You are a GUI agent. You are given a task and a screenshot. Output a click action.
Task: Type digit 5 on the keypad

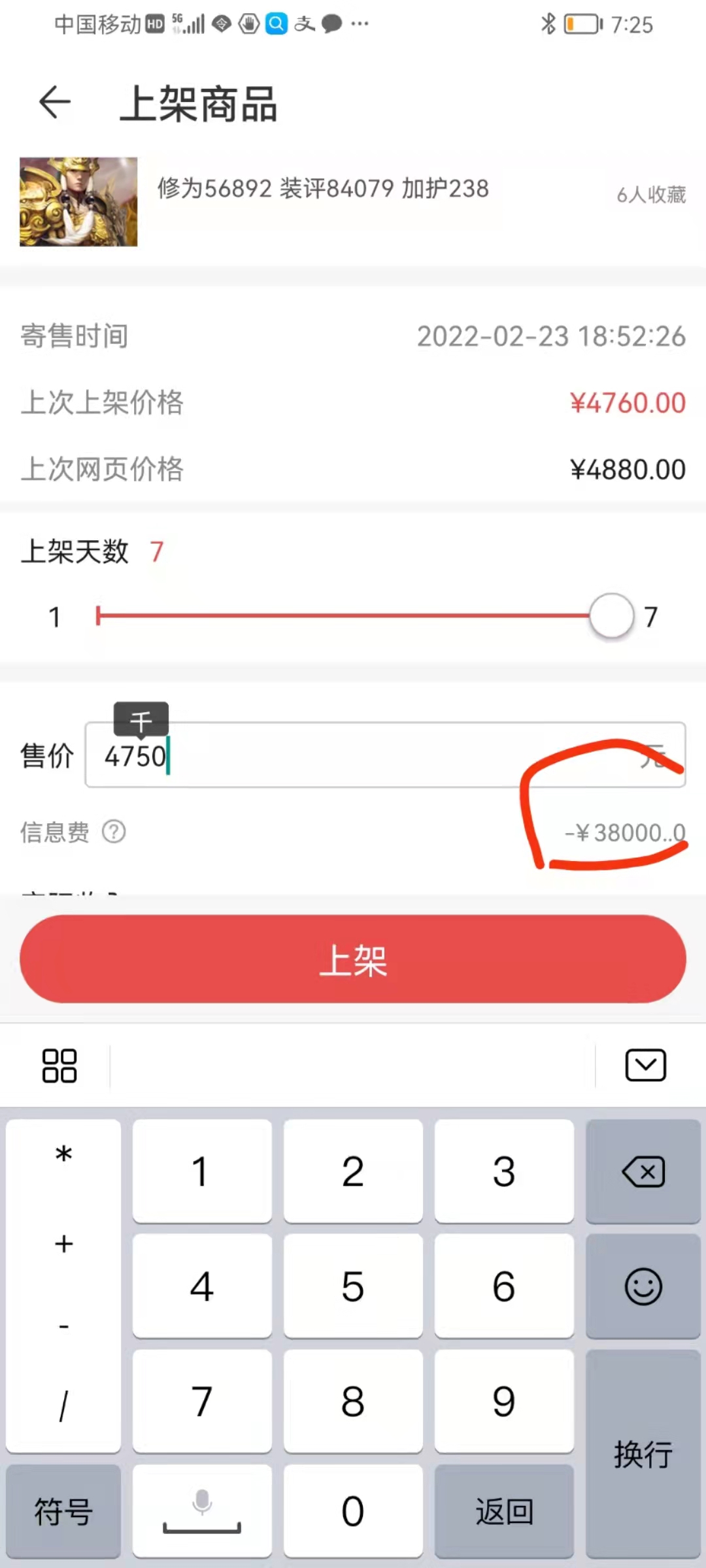pos(353,1286)
